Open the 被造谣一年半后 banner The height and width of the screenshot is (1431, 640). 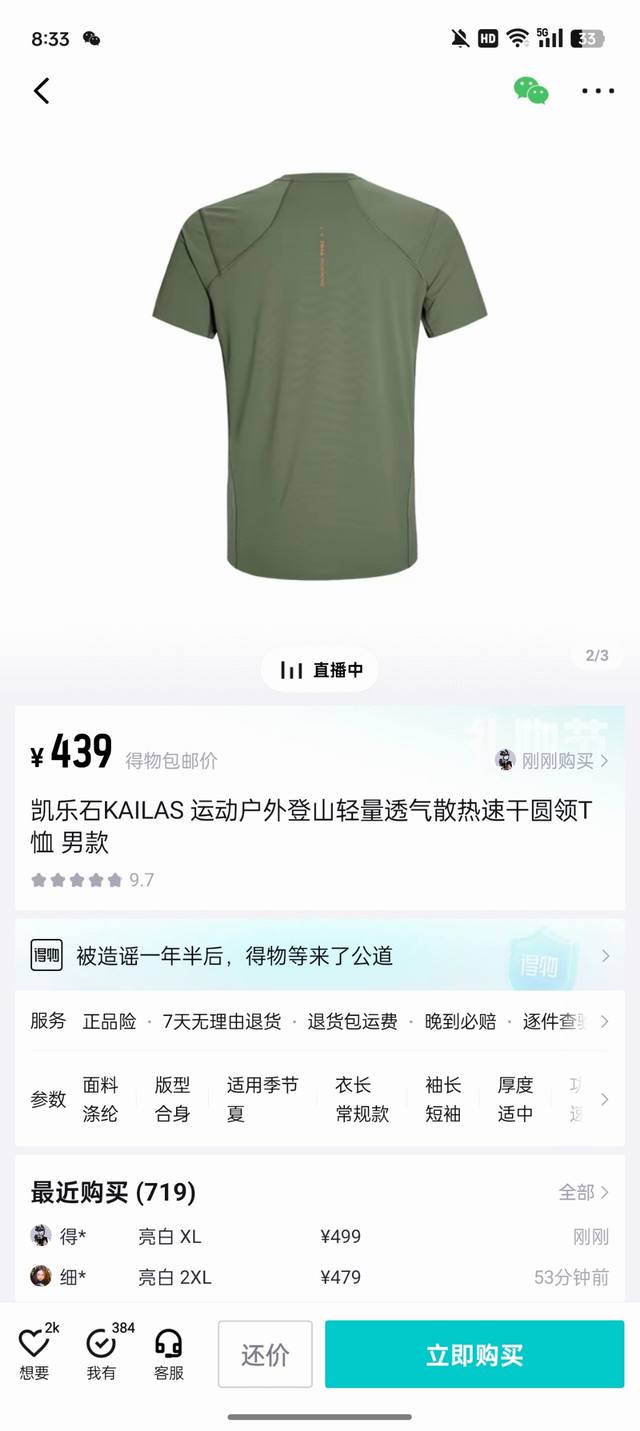320,956
